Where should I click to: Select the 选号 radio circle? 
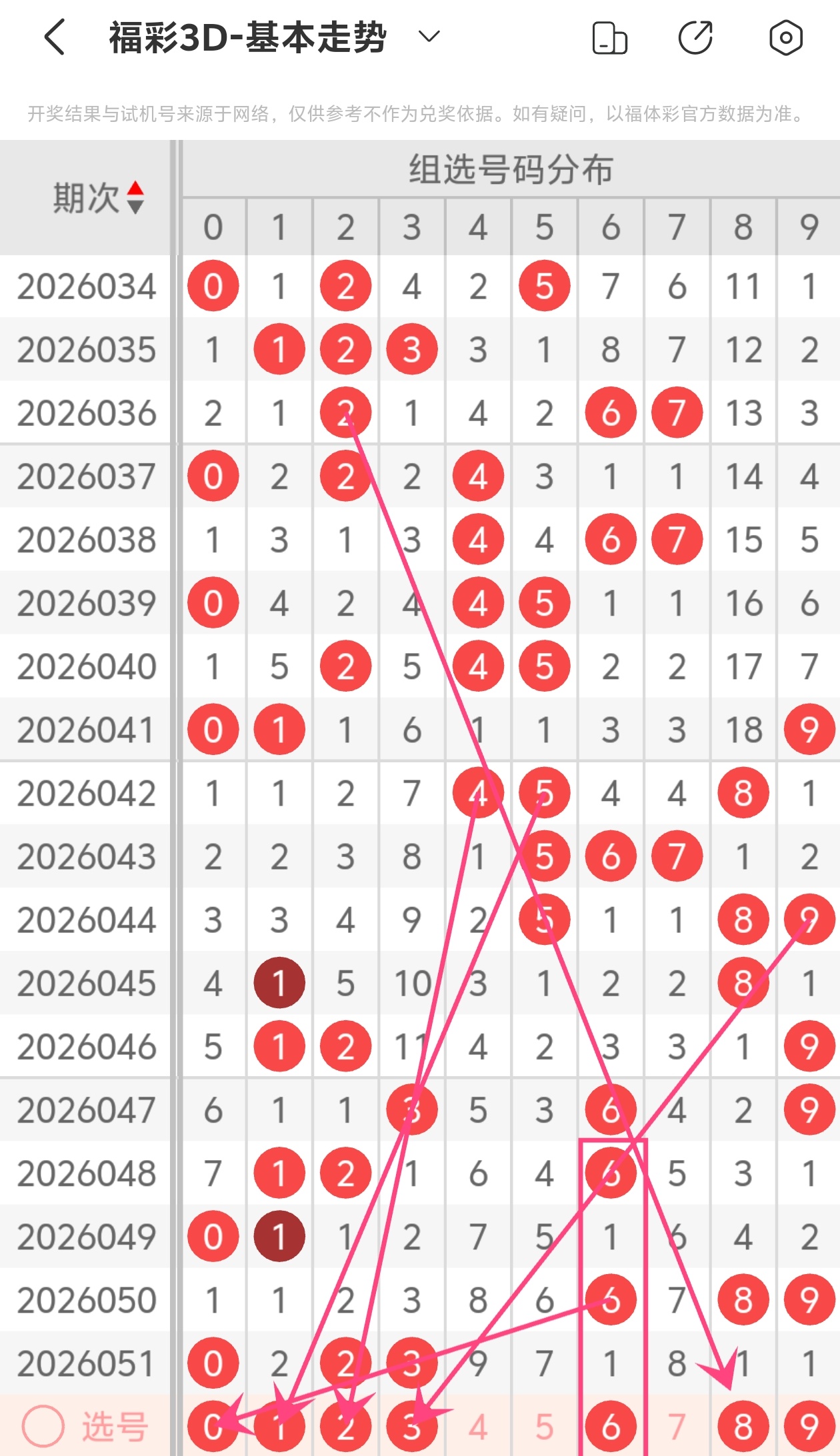[43, 1426]
